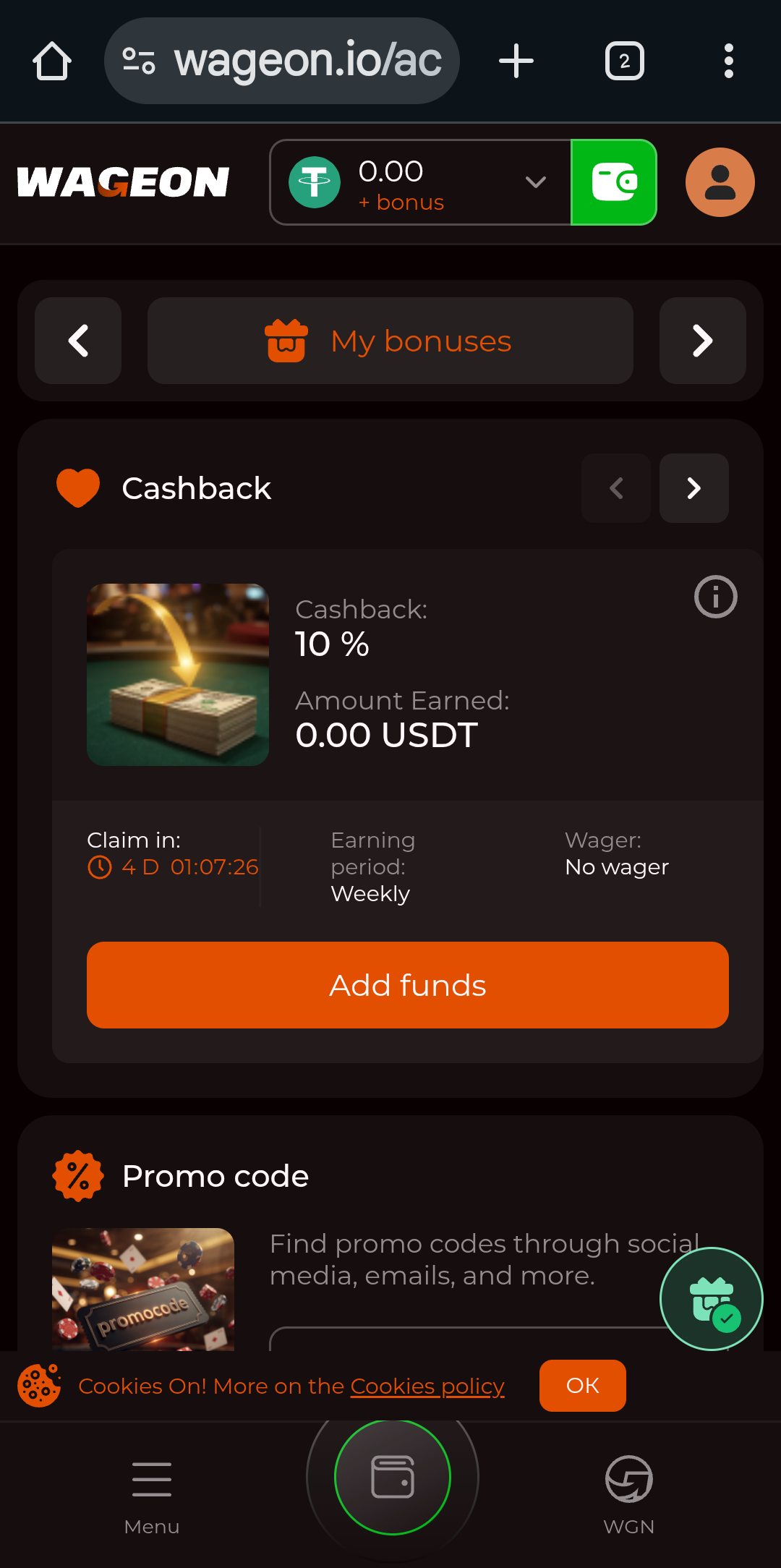Open the user profile avatar
The width and height of the screenshot is (781, 1568).
(x=720, y=182)
